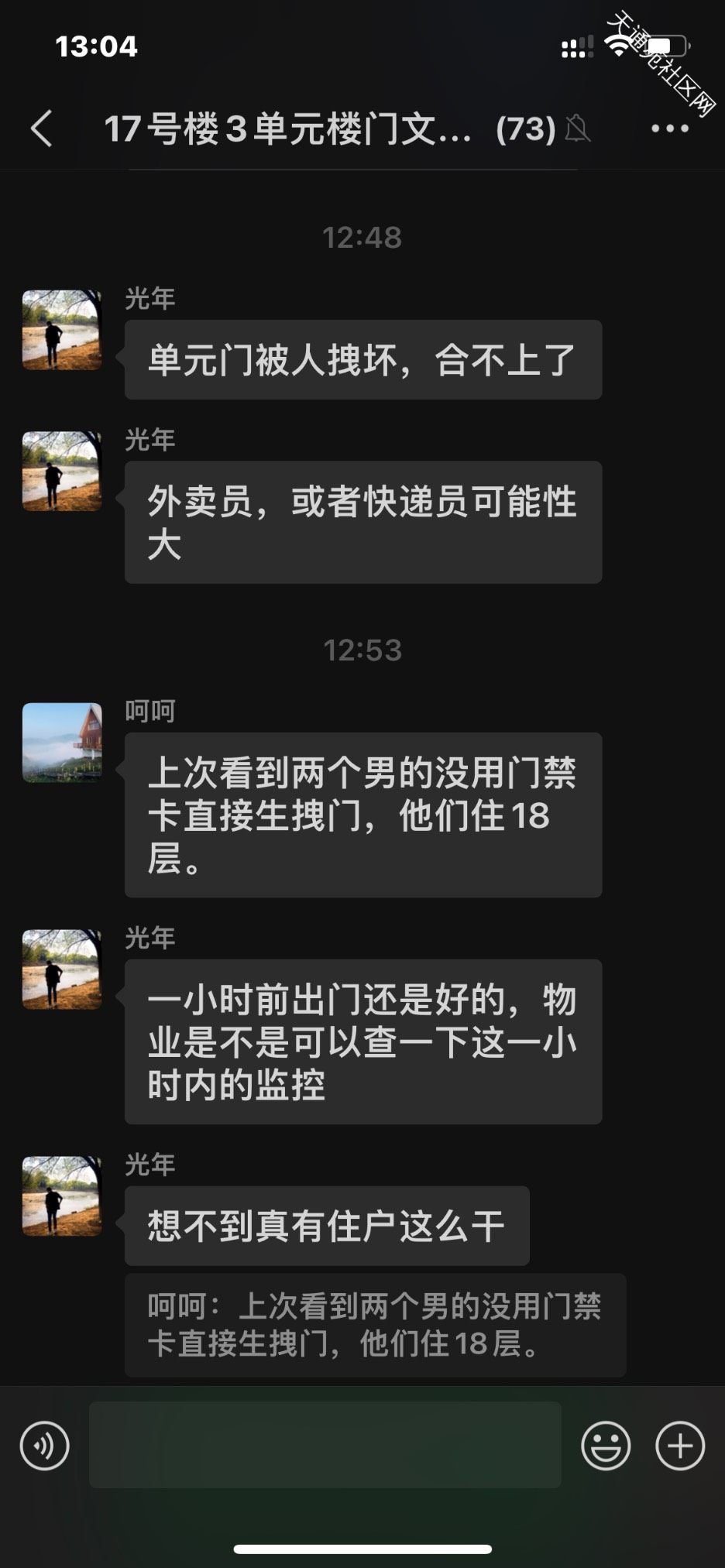Open 呵呵's profile avatar
The height and width of the screenshot is (1568, 725).
click(62, 743)
